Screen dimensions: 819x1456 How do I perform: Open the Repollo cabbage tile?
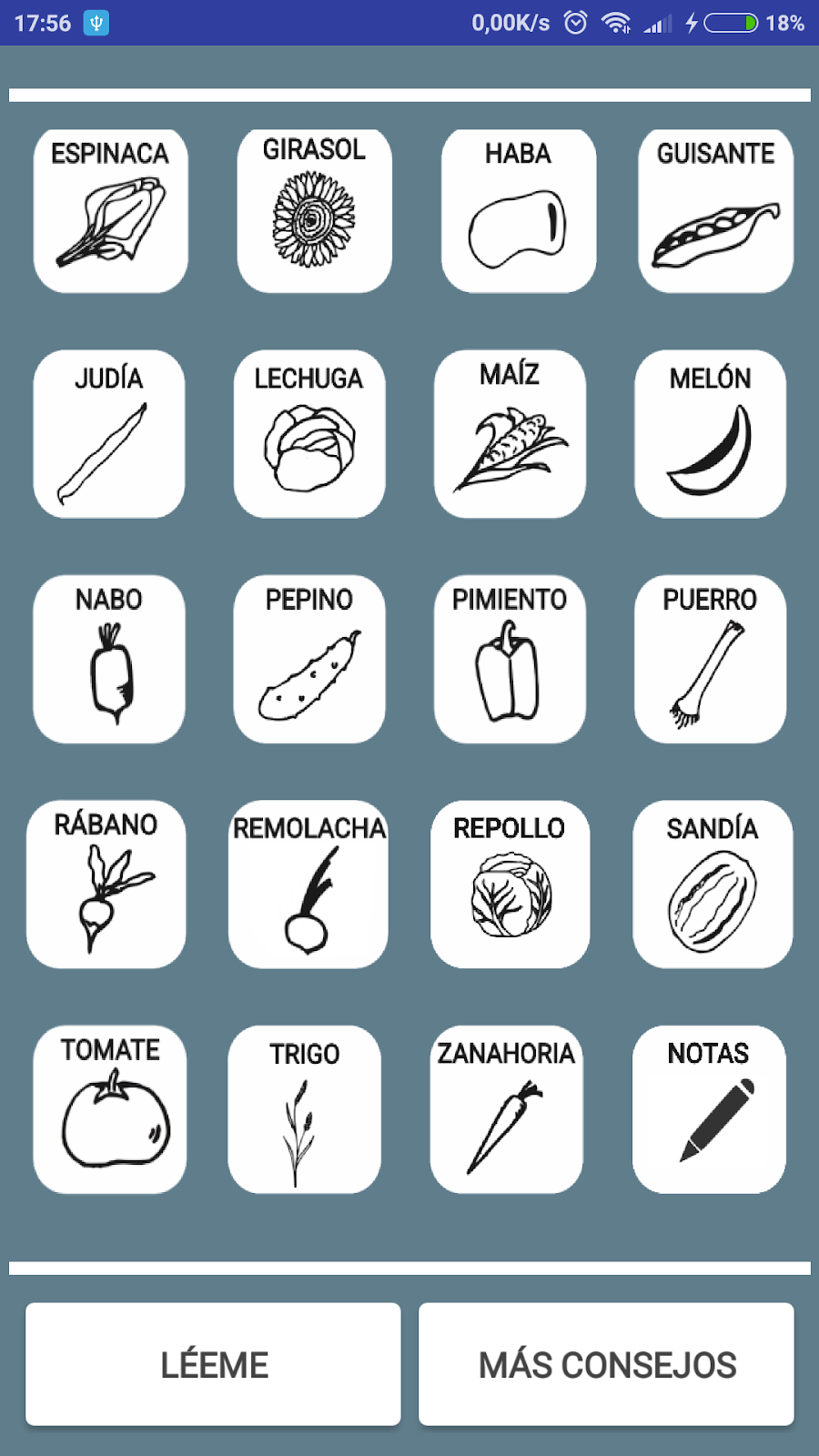[510, 884]
